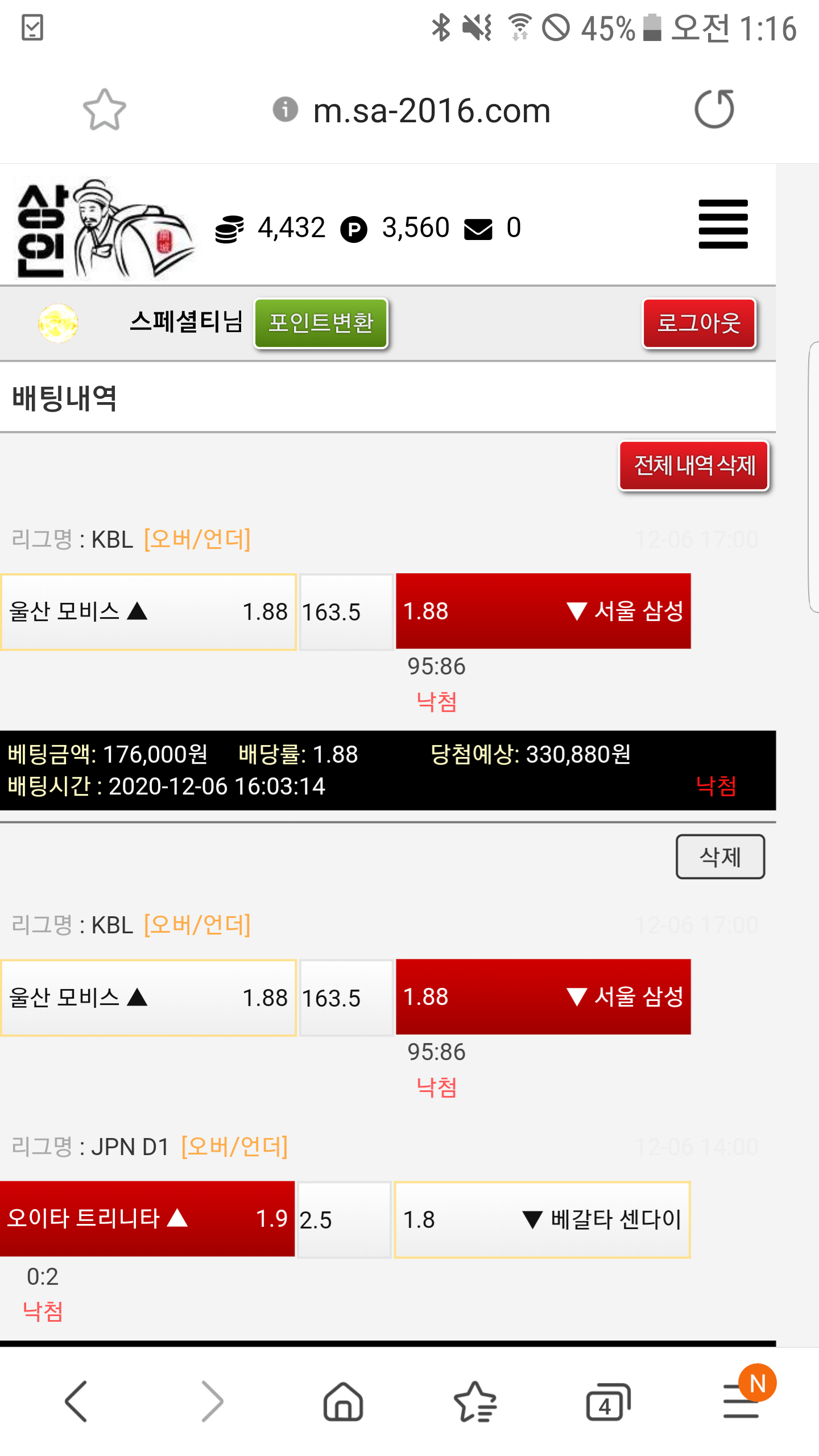Viewport: 819px width, 1456px height.
Task: Tap the 삭제 button
Action: (719, 857)
